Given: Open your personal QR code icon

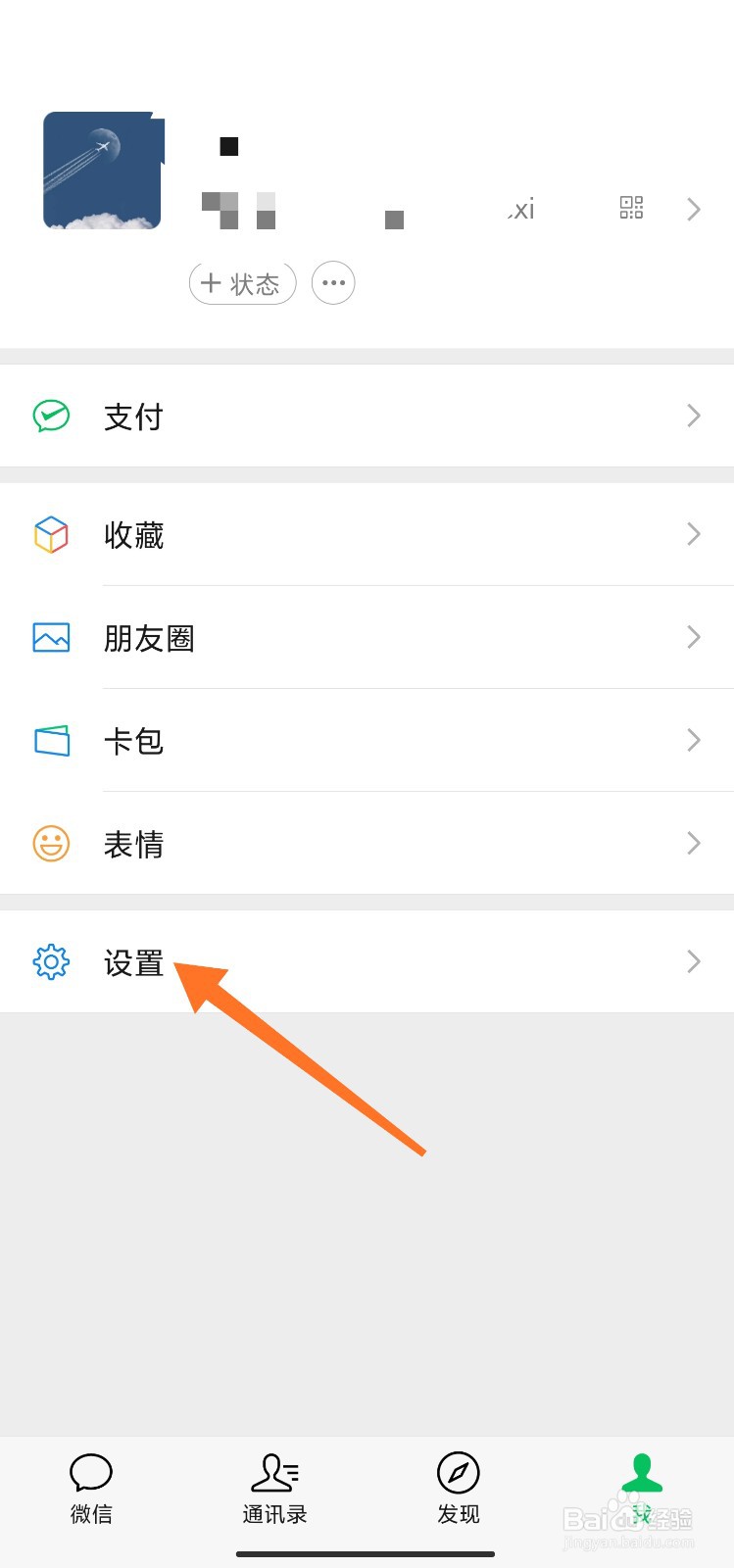Looking at the screenshot, I should (631, 208).
